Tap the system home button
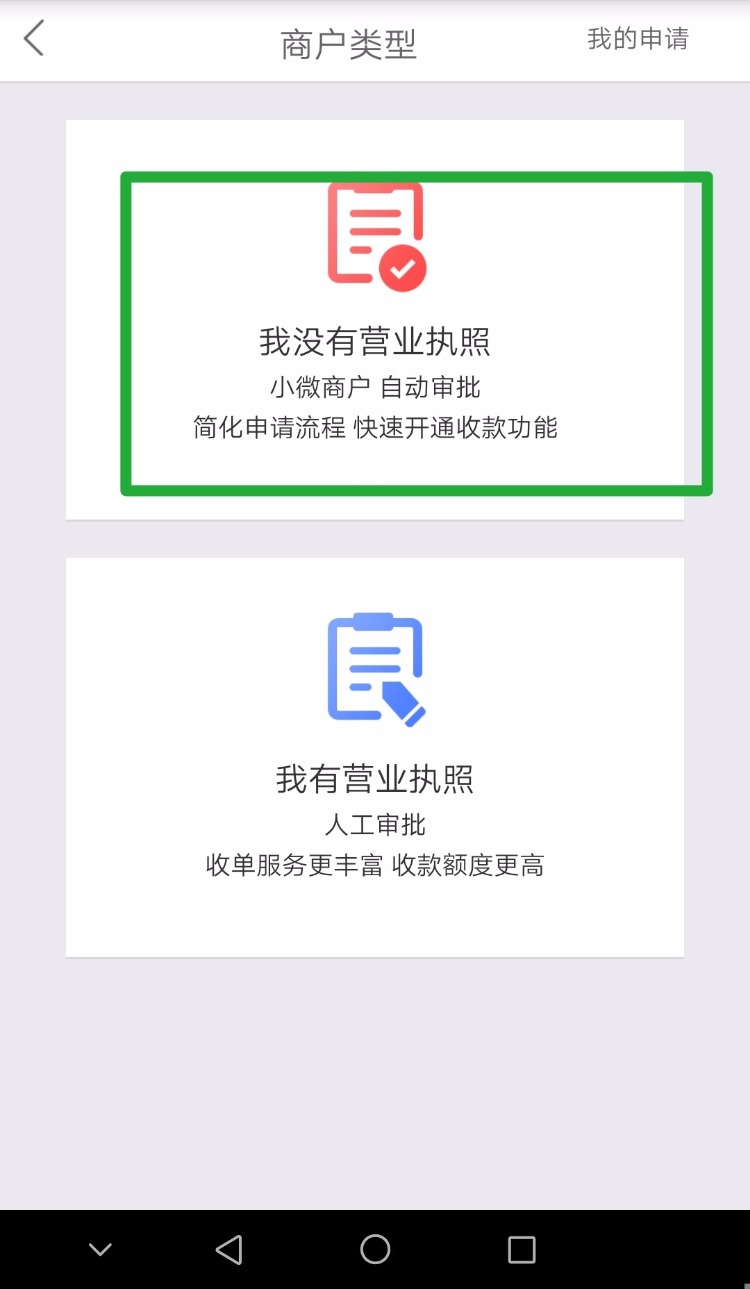Image resolution: width=750 pixels, height=1289 pixels. (x=375, y=1248)
